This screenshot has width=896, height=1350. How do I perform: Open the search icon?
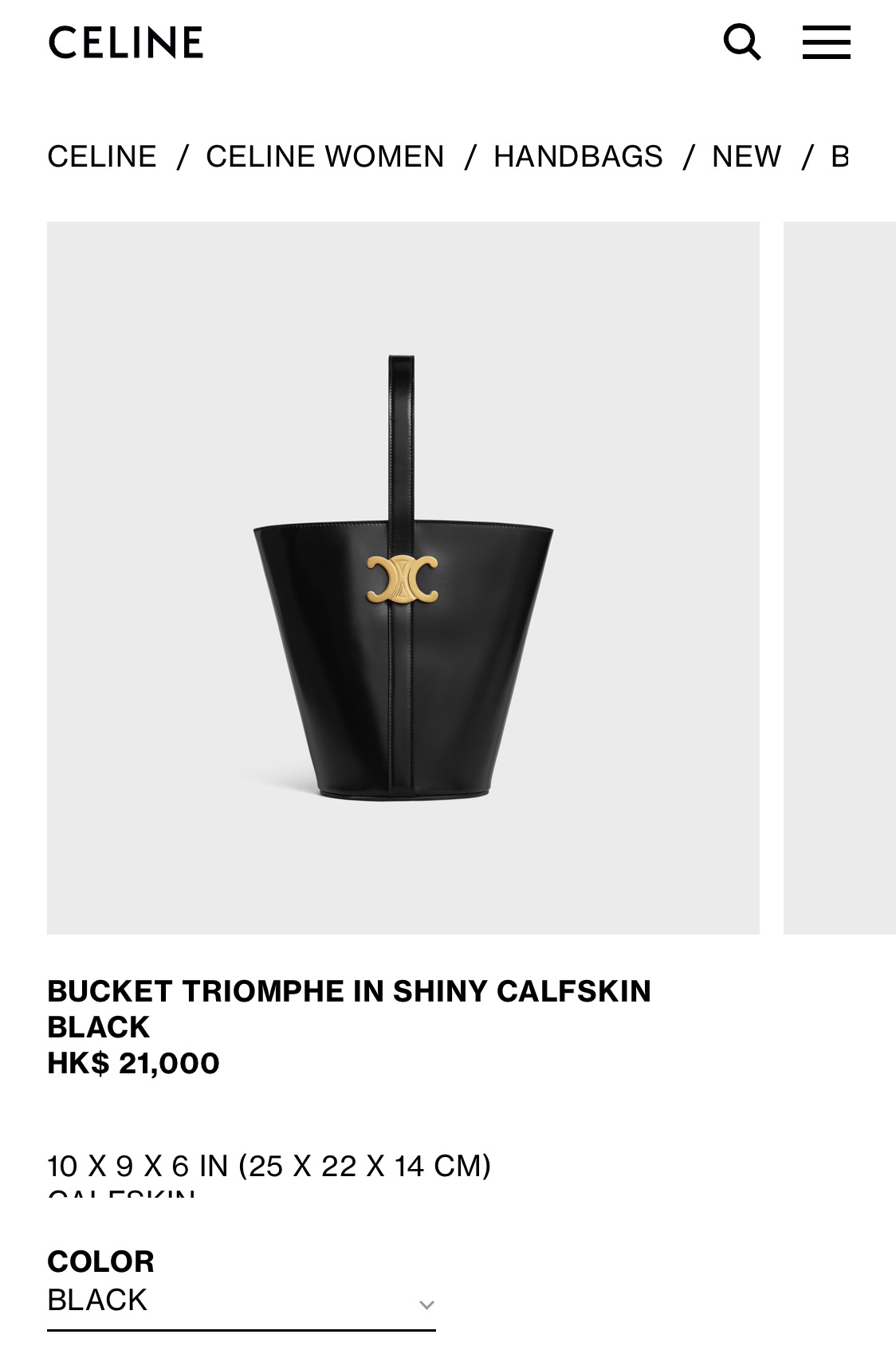pos(741,42)
